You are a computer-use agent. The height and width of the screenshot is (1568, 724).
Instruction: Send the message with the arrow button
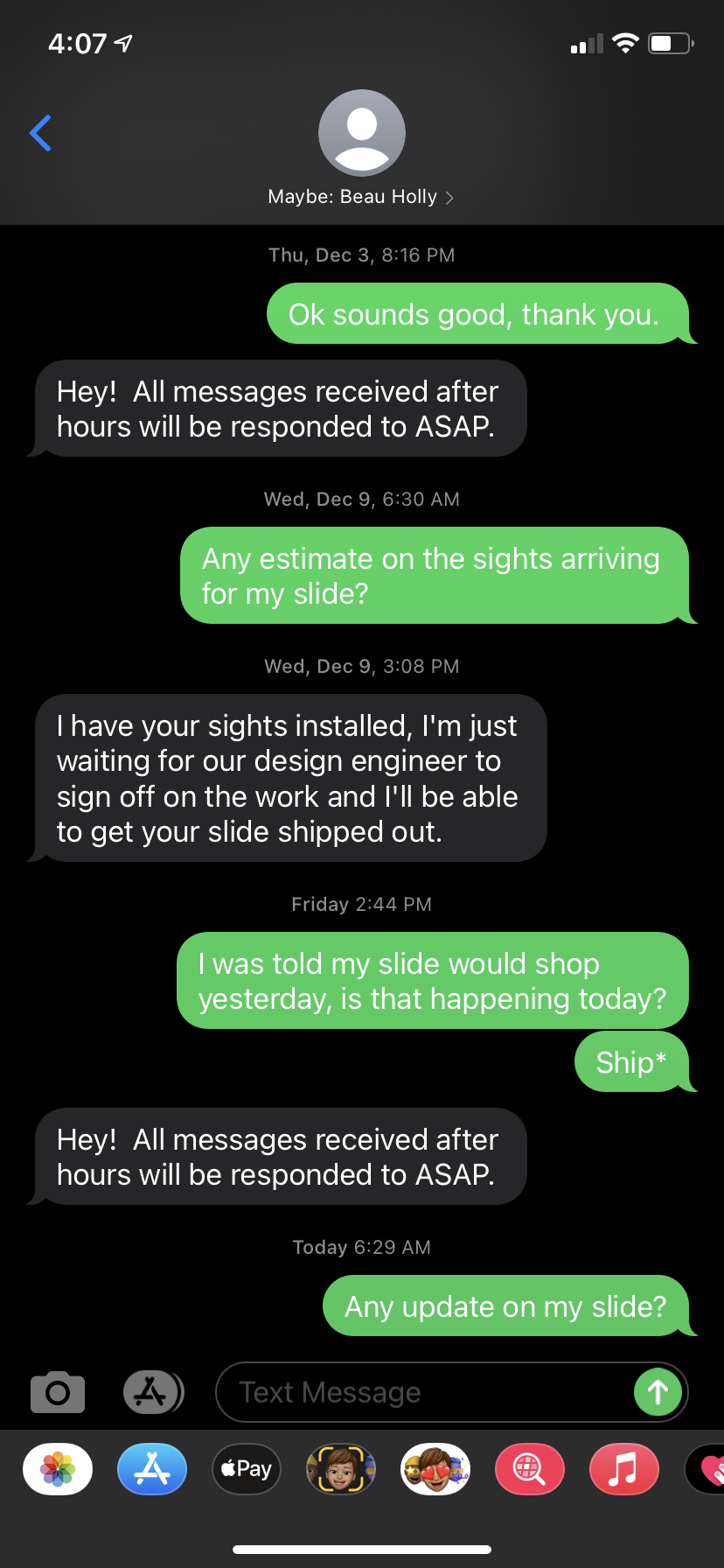pos(658,1392)
